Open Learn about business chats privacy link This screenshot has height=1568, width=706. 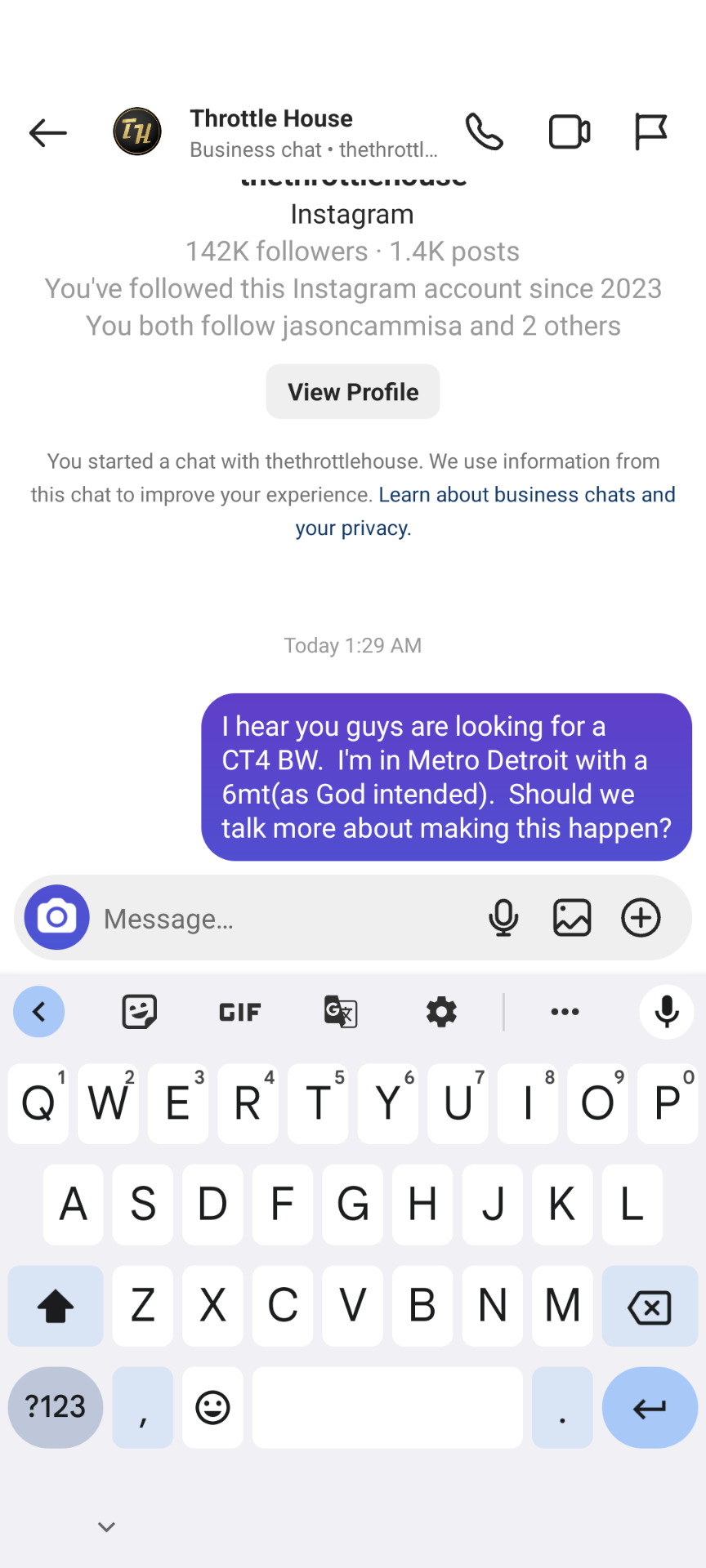526,495
